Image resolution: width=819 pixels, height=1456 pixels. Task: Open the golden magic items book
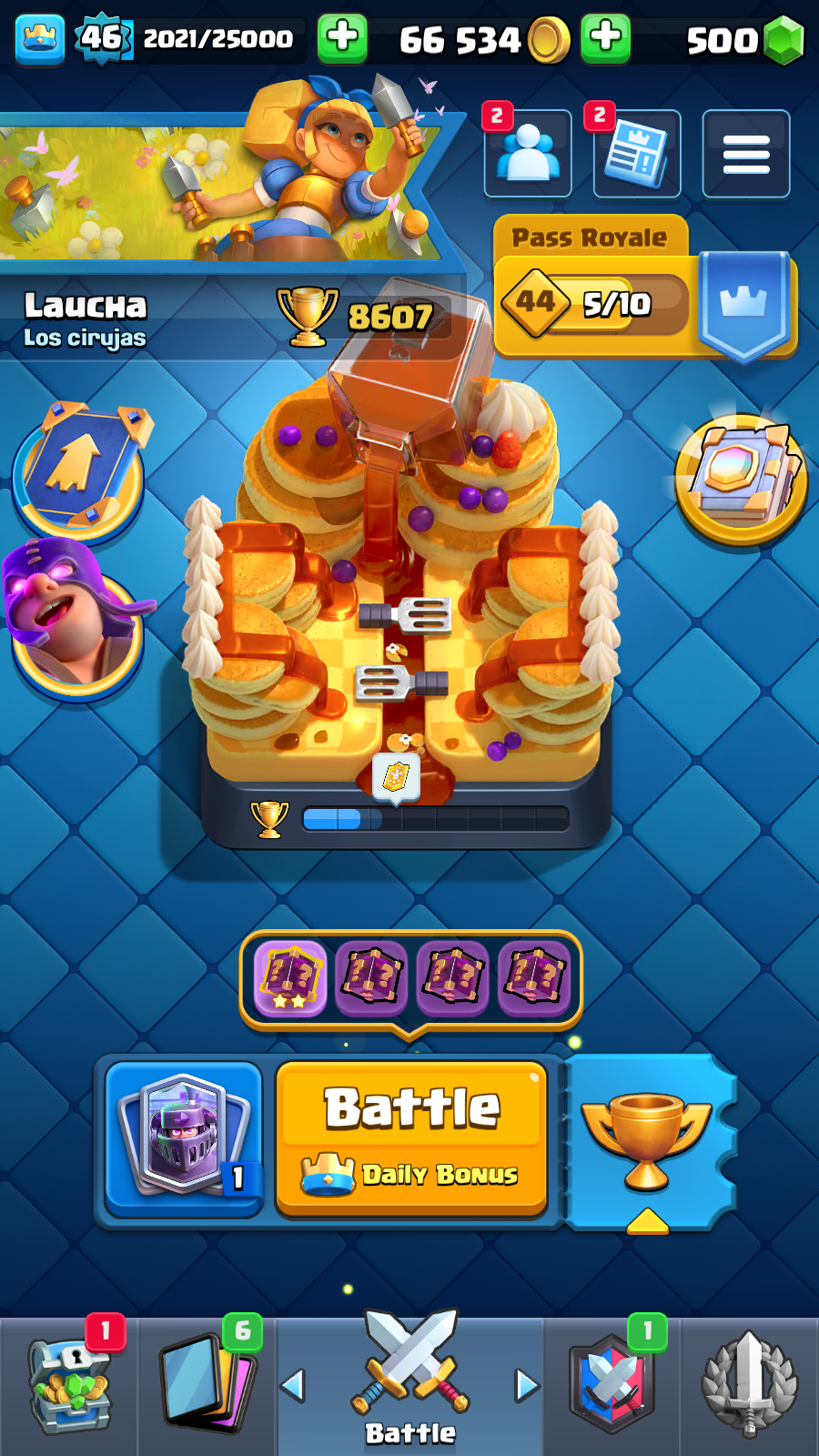(741, 480)
